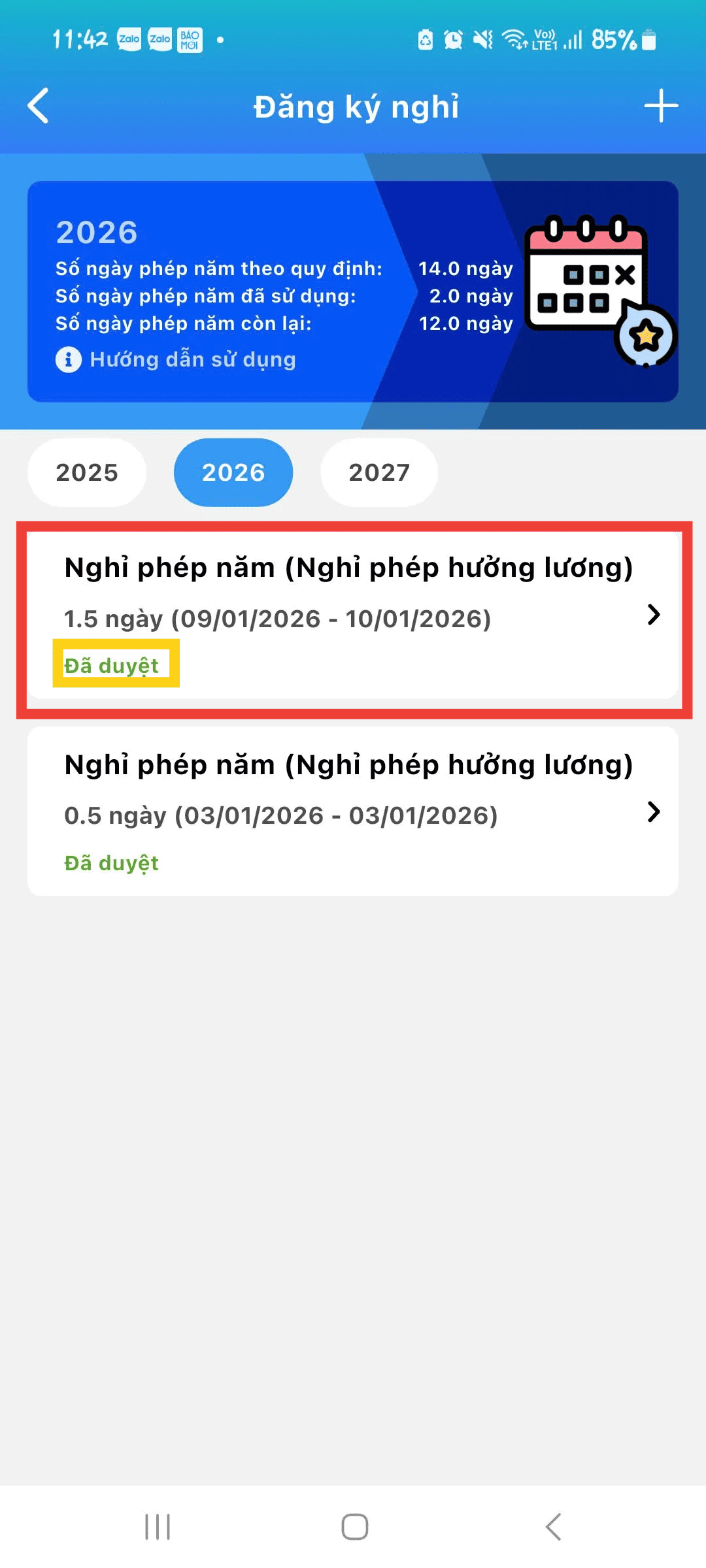Open the 1.5 ngày leave request
Screen dimensions: 706x1568
tap(353, 615)
